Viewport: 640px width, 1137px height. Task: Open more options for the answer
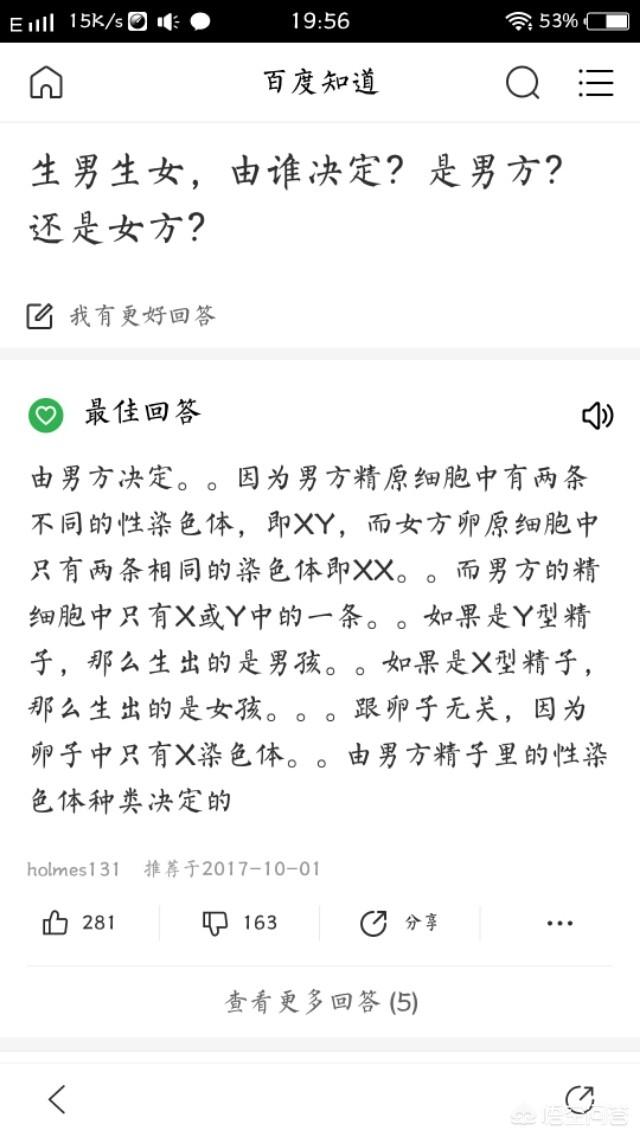coord(560,923)
